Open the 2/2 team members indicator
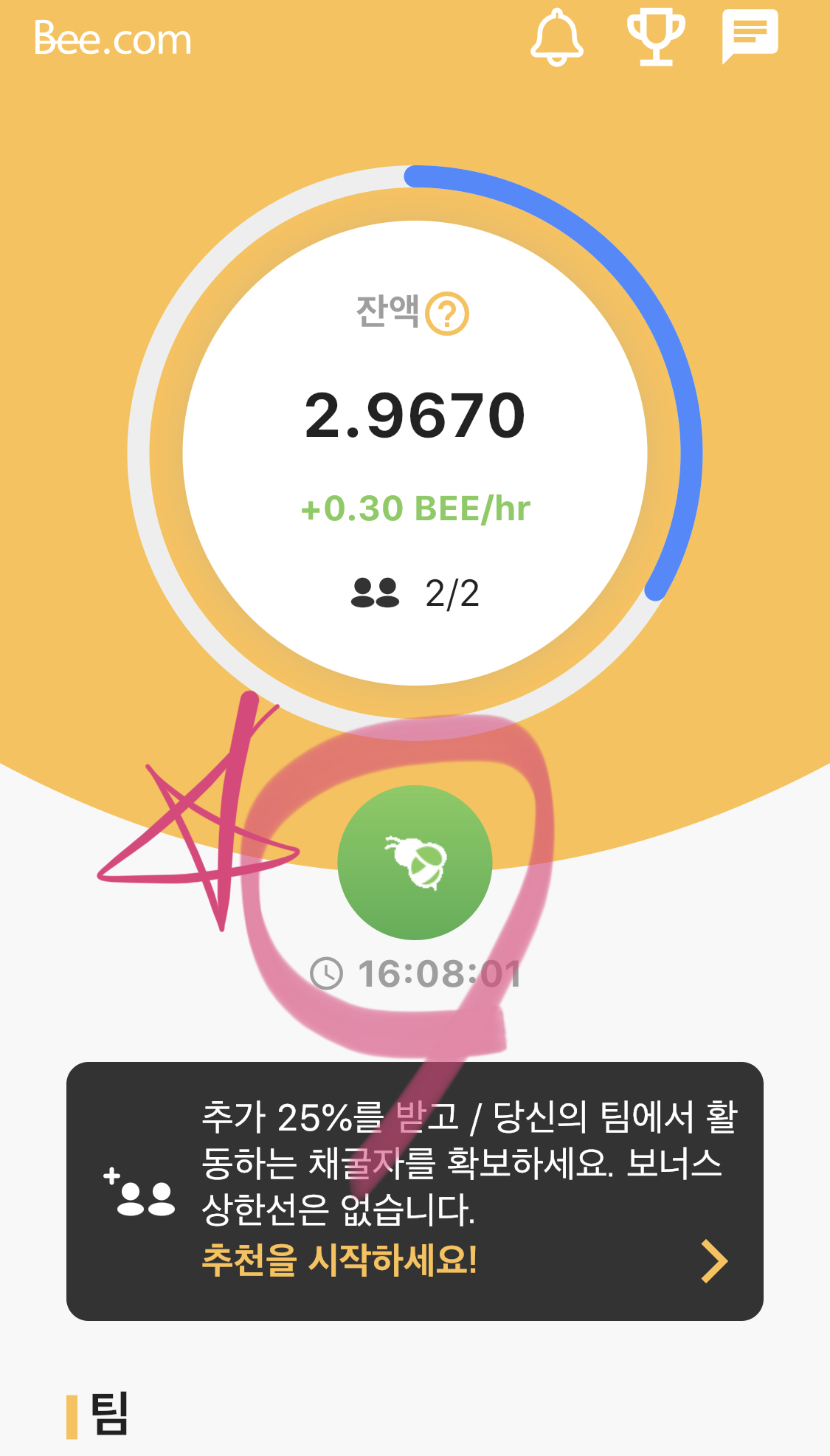Viewport: 830px width, 1456px height. [415, 593]
